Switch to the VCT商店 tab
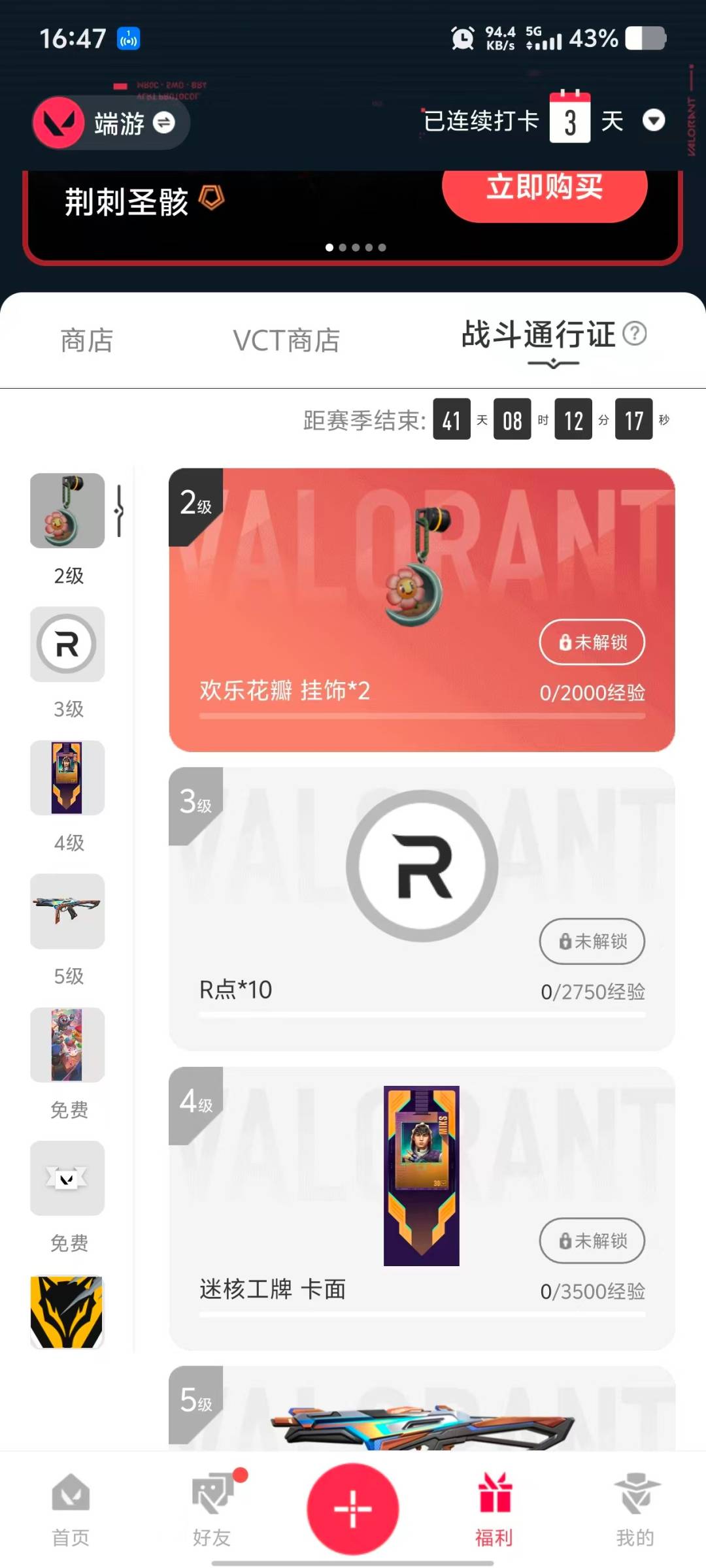 [286, 340]
